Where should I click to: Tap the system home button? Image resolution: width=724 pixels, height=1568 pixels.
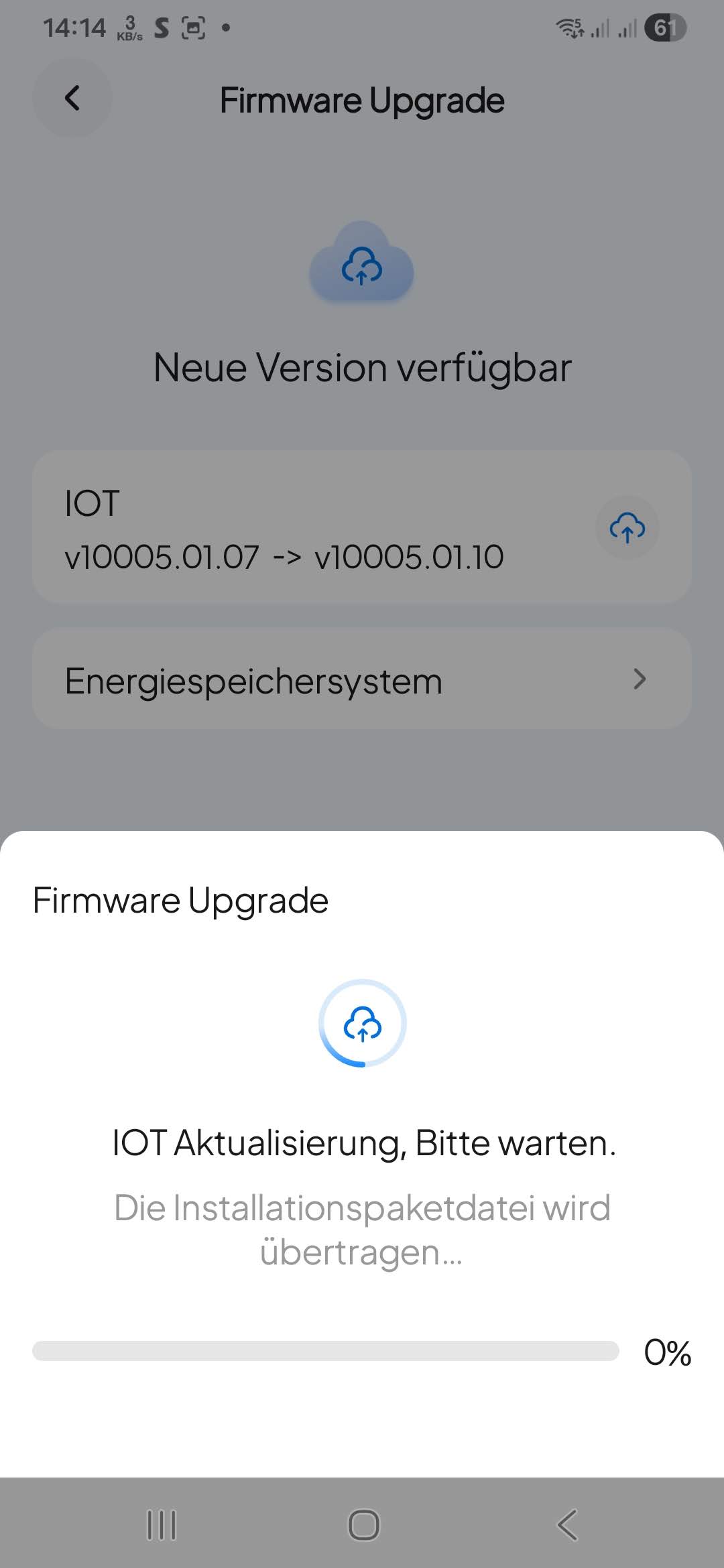(363, 1525)
